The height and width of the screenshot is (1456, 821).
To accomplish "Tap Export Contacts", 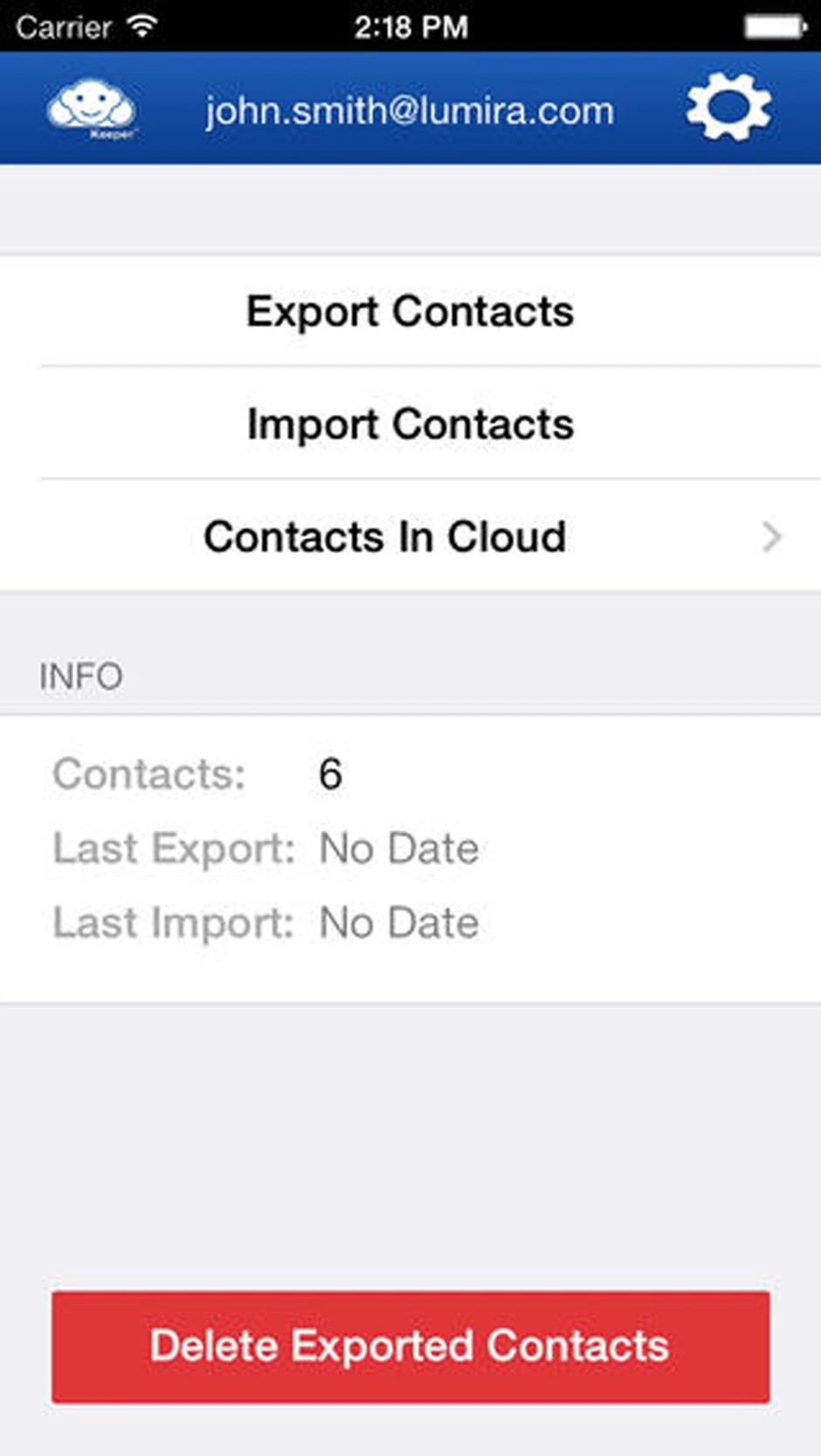I will [410, 312].
